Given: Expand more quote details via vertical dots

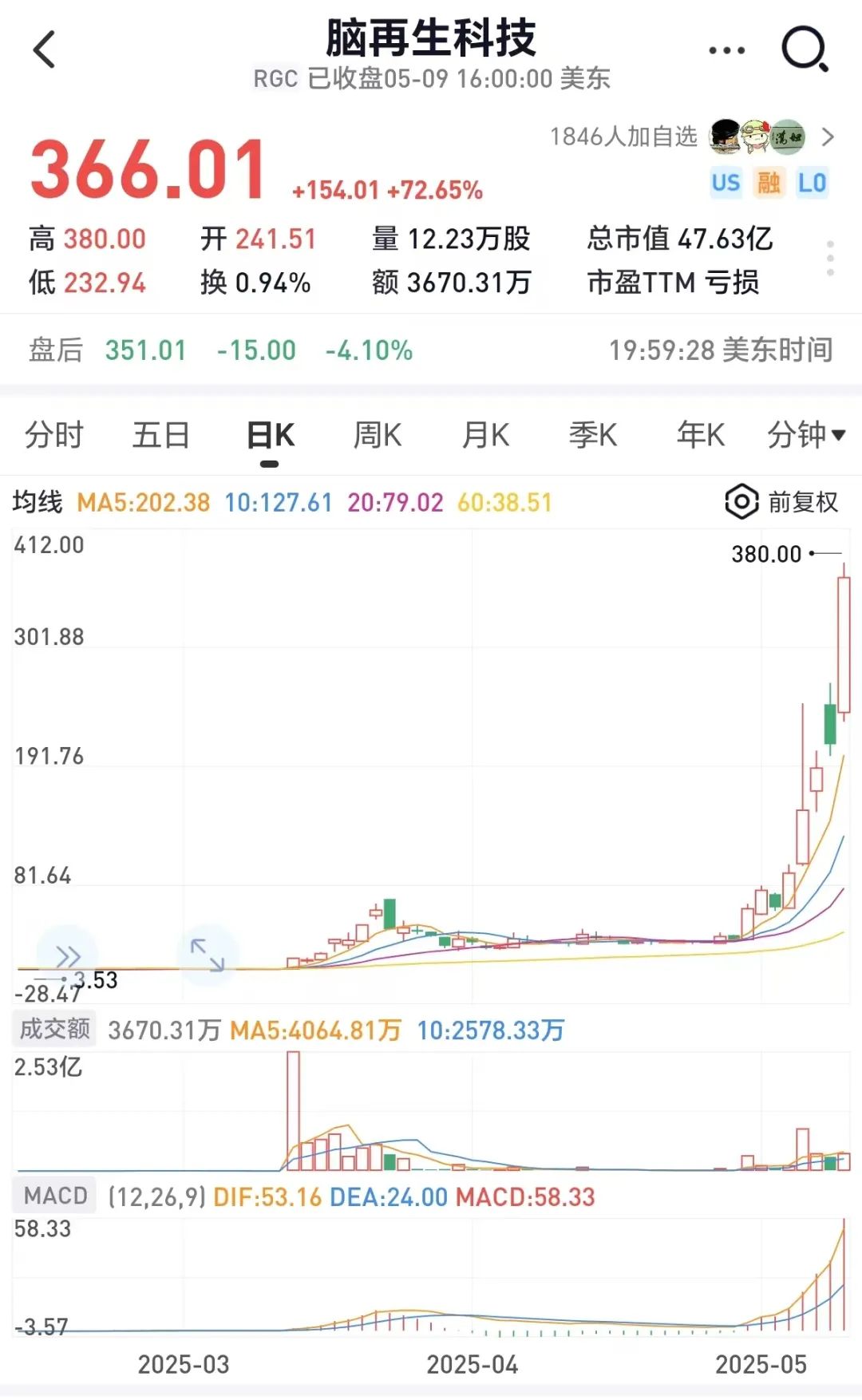Looking at the screenshot, I should tap(830, 259).
